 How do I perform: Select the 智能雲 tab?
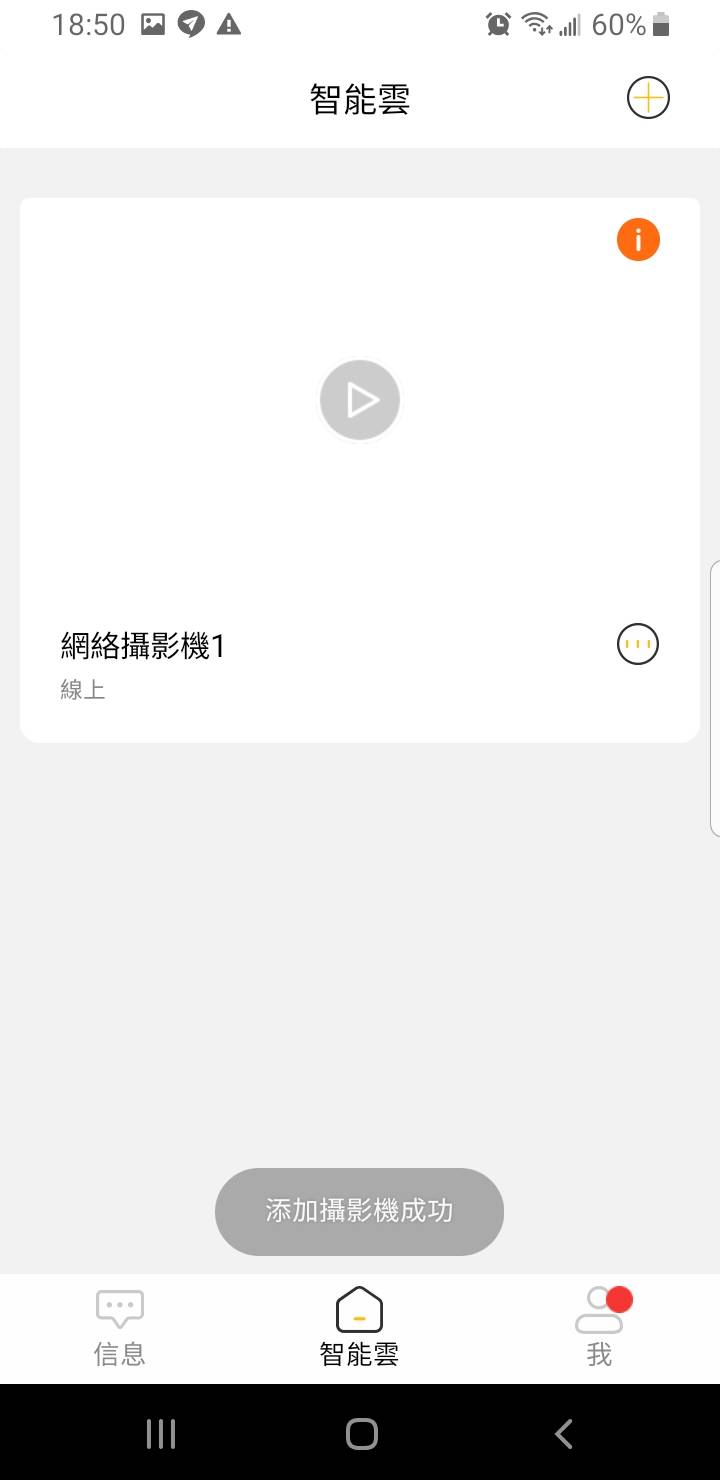[360, 1328]
